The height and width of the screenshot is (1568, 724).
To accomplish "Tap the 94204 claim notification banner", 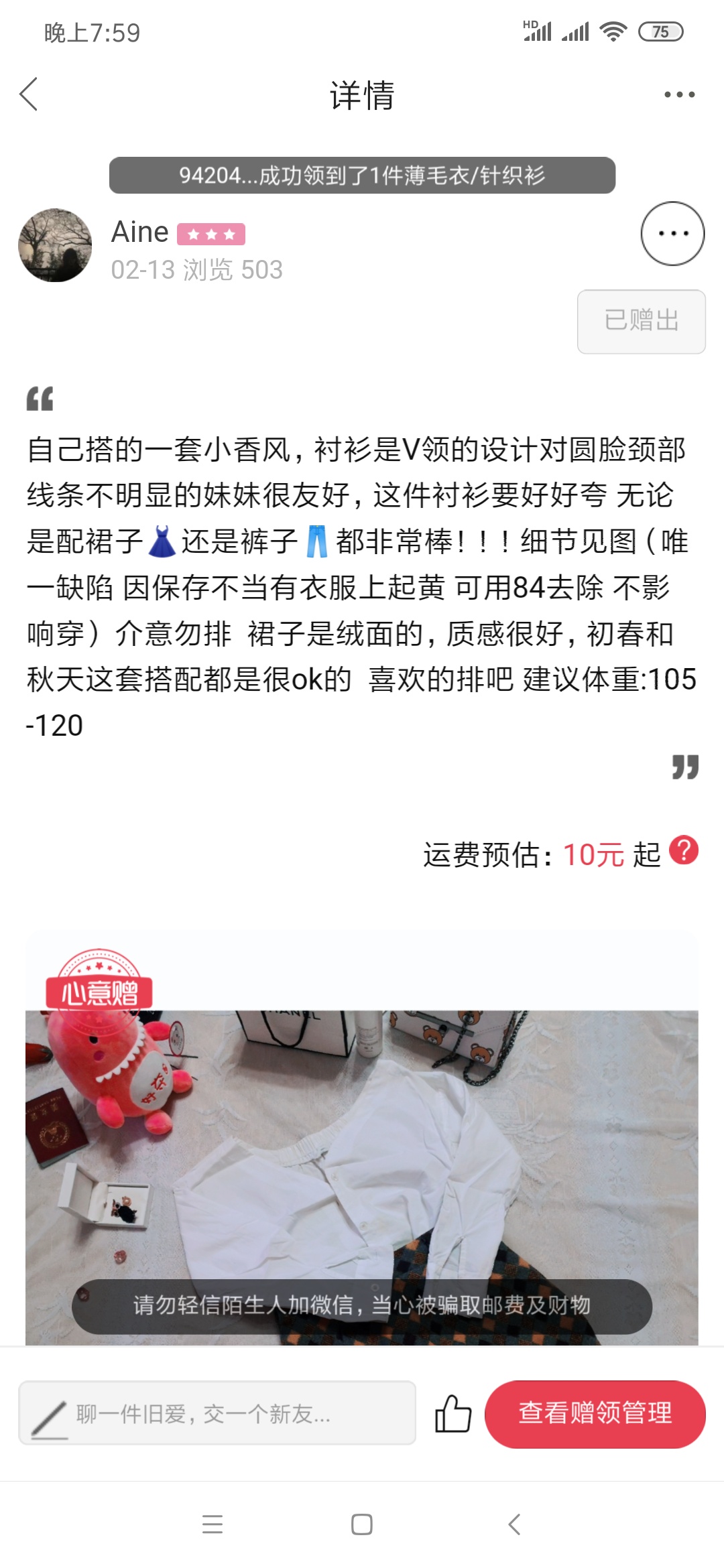I will (362, 176).
